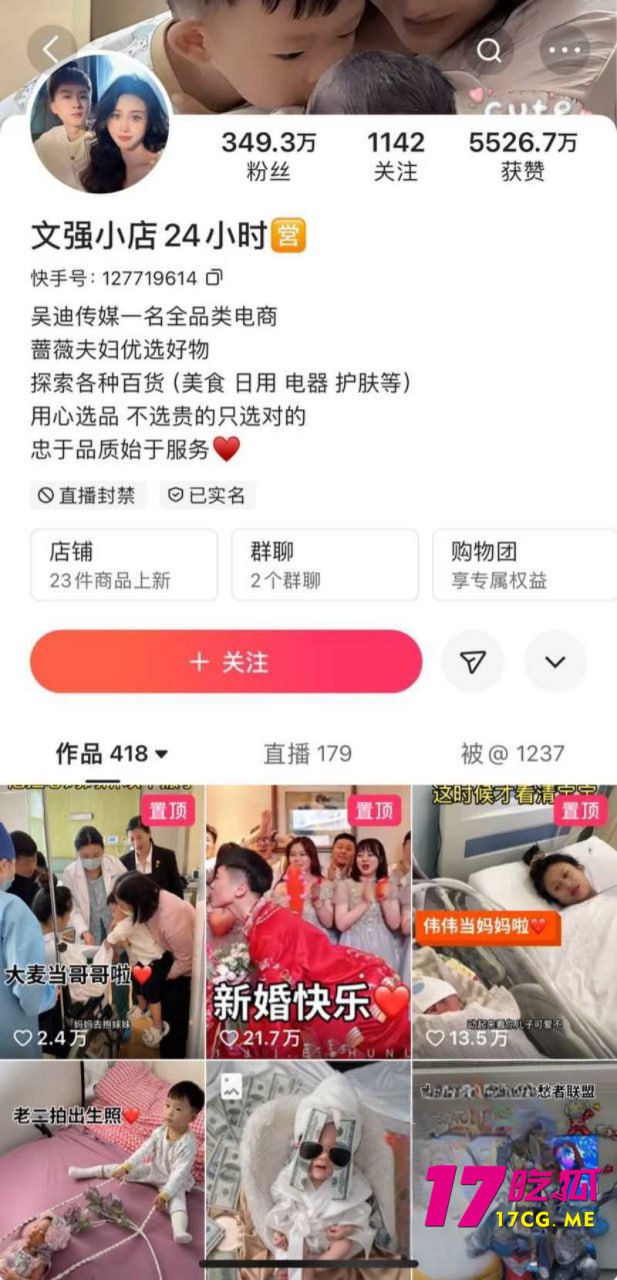Open search on this profile
This screenshot has height=1280, width=617.
point(489,50)
